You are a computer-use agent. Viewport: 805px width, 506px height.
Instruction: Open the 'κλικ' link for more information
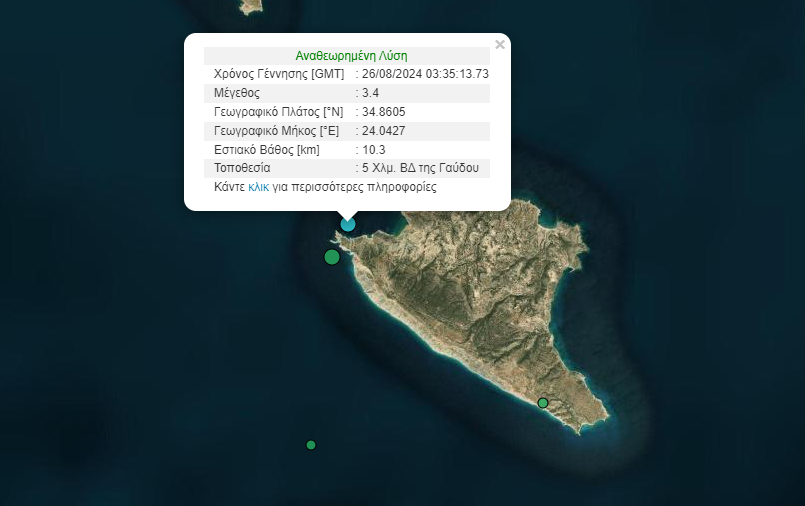tap(258, 187)
